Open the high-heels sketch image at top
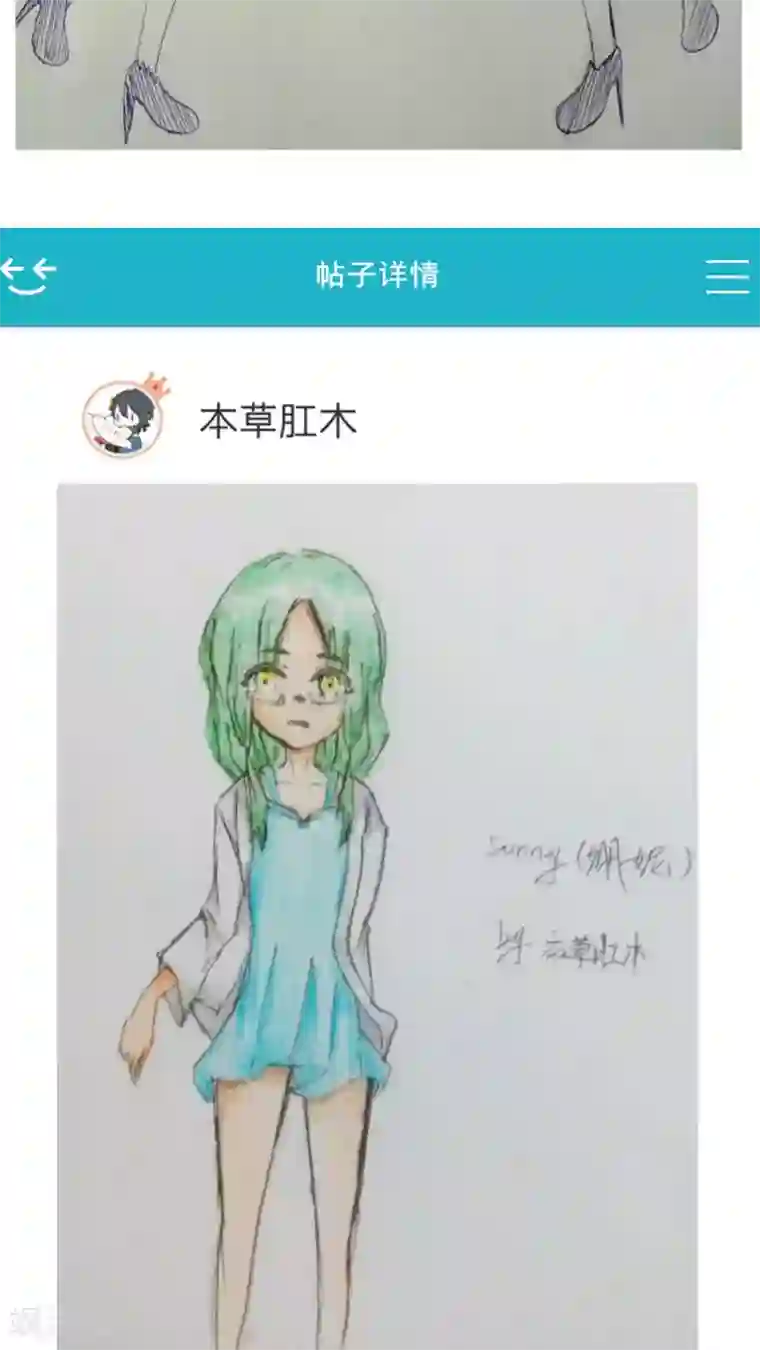760x1350 pixels. 378,75
